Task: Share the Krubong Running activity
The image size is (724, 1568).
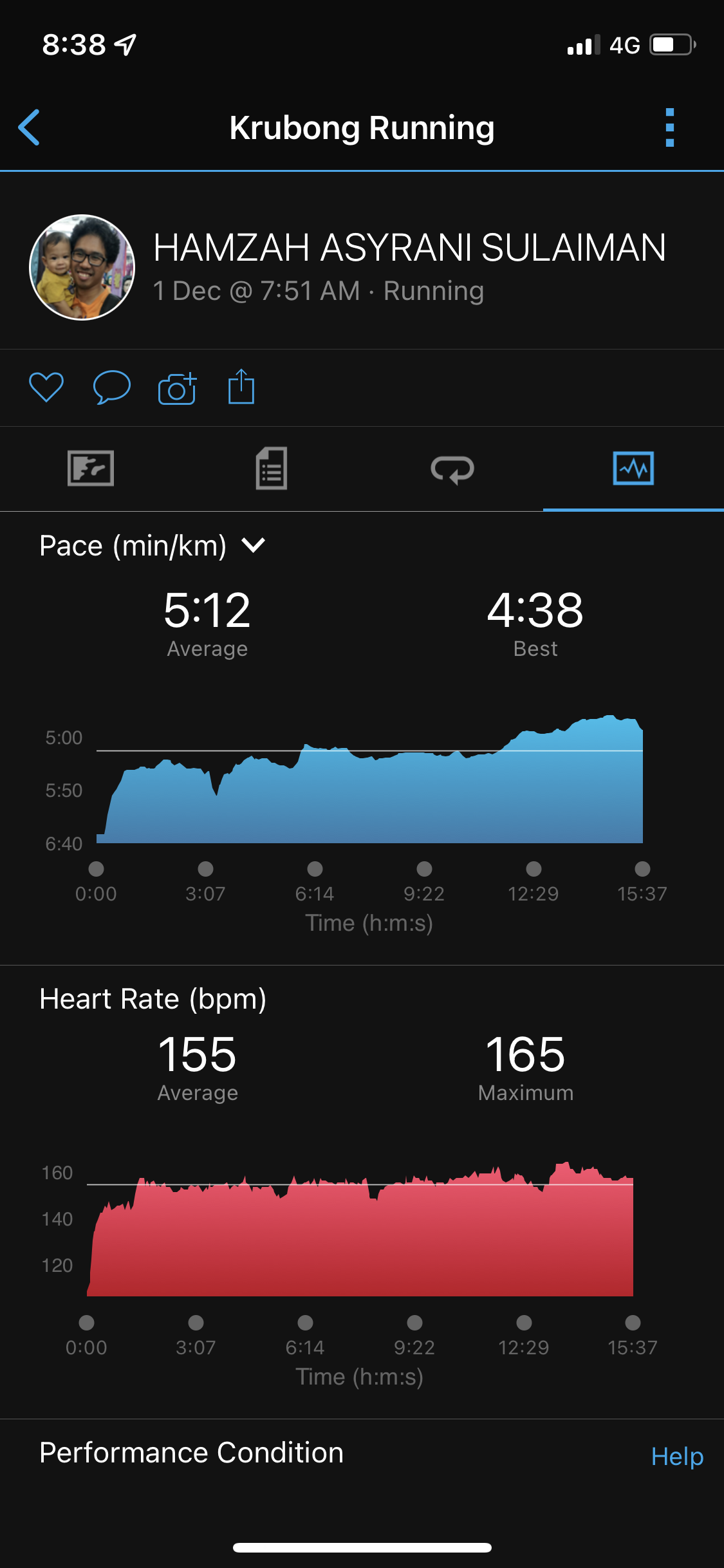Action: pyautogui.click(x=241, y=387)
